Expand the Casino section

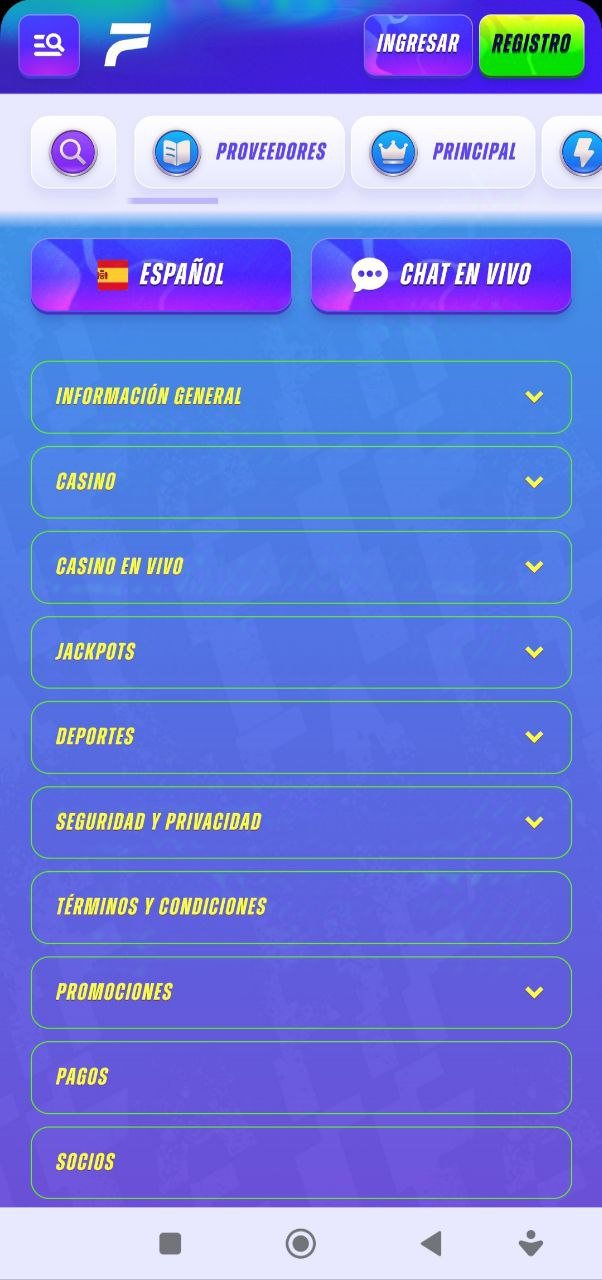pyautogui.click(x=301, y=482)
